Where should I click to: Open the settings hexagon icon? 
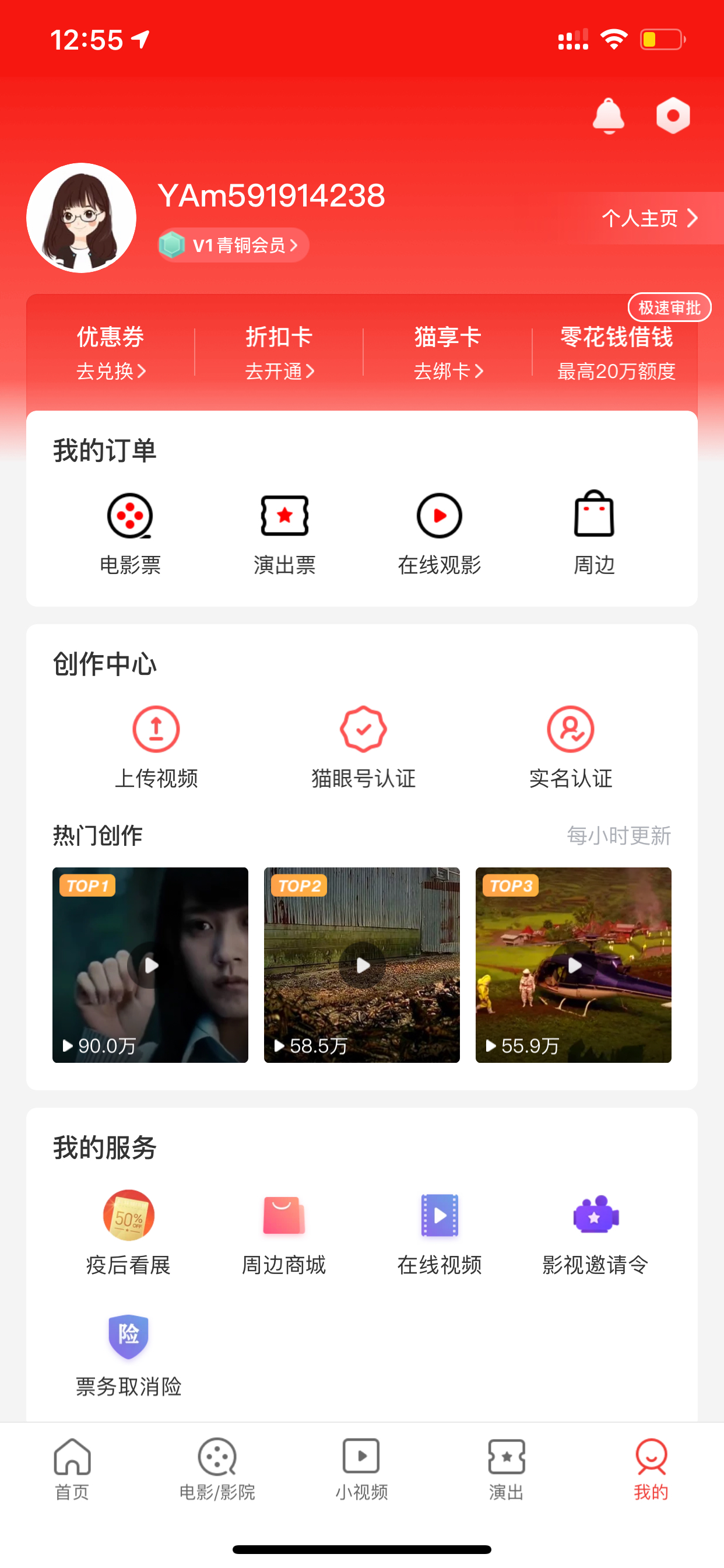click(x=673, y=115)
